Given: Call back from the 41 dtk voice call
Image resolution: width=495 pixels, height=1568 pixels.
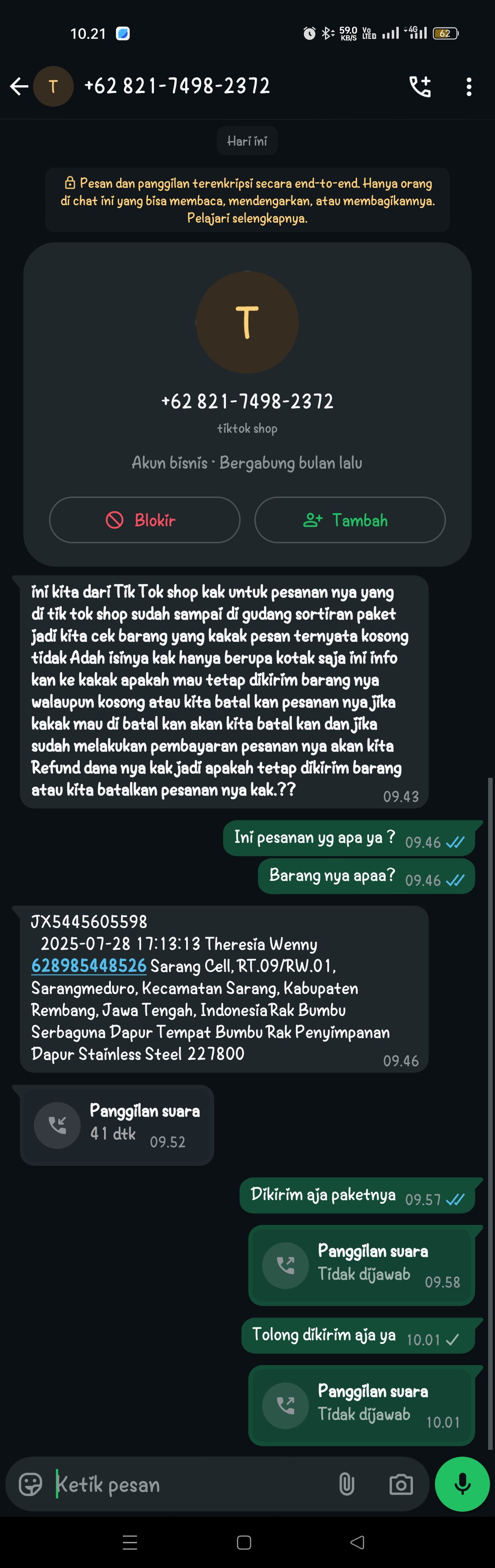Looking at the screenshot, I should pyautogui.click(x=57, y=1125).
